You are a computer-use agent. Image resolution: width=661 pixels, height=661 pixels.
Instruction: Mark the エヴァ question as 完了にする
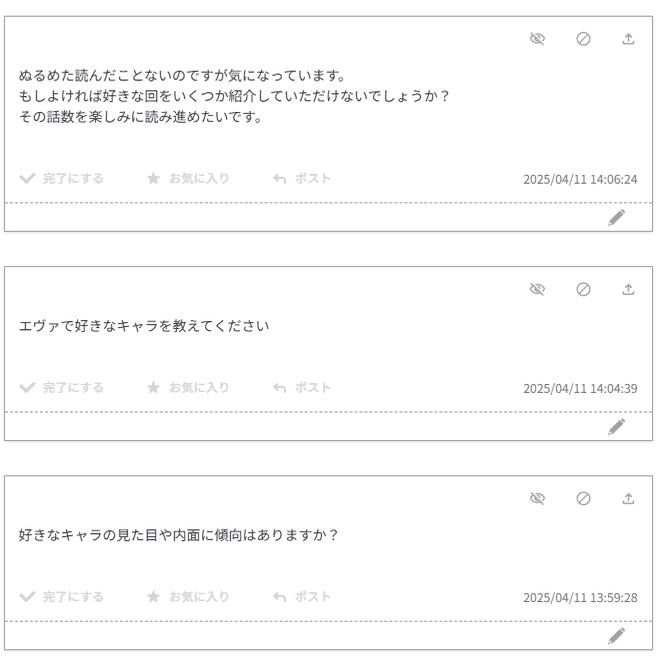click(62, 387)
